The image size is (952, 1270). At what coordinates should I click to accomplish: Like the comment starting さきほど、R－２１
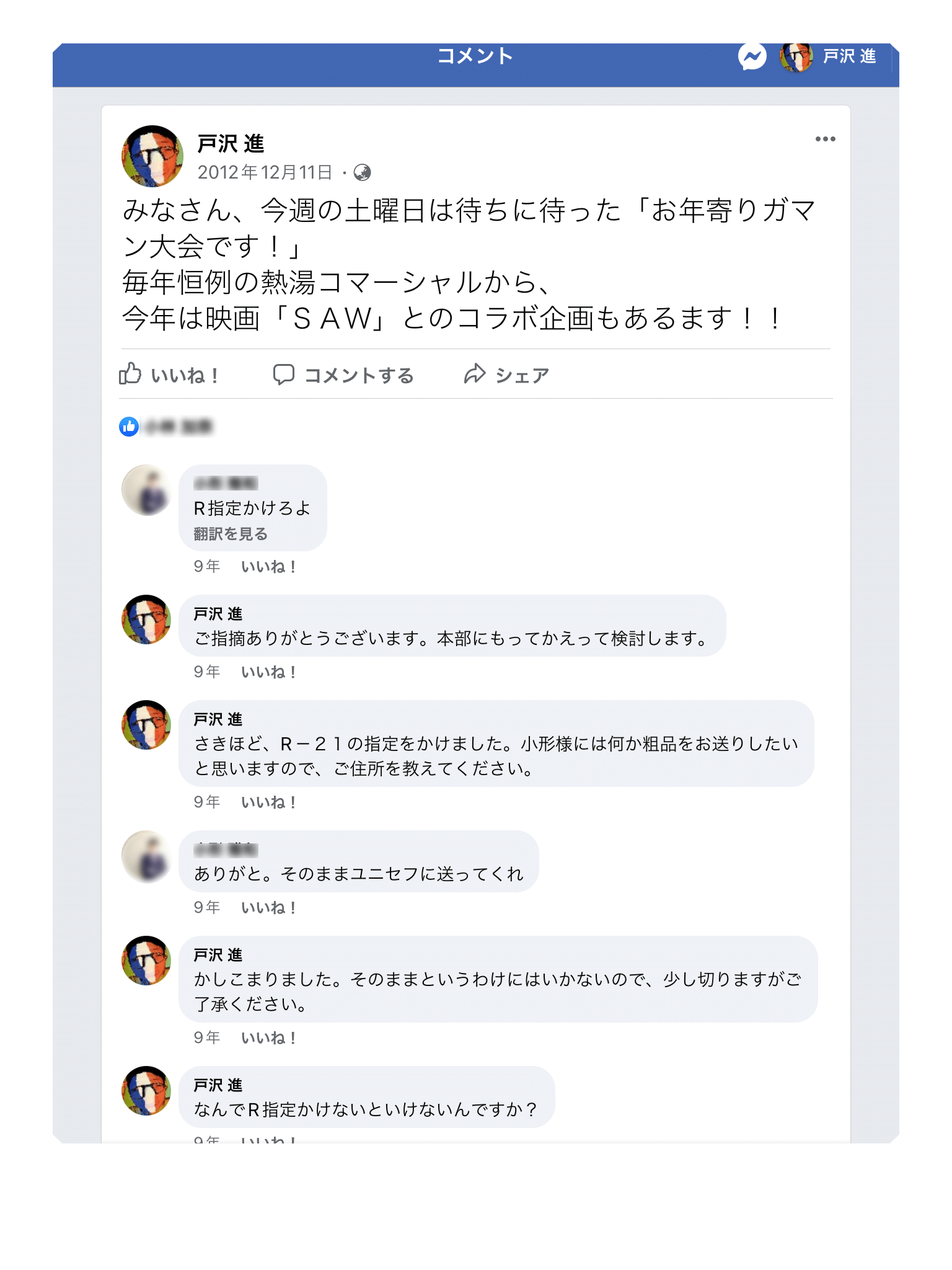268,802
